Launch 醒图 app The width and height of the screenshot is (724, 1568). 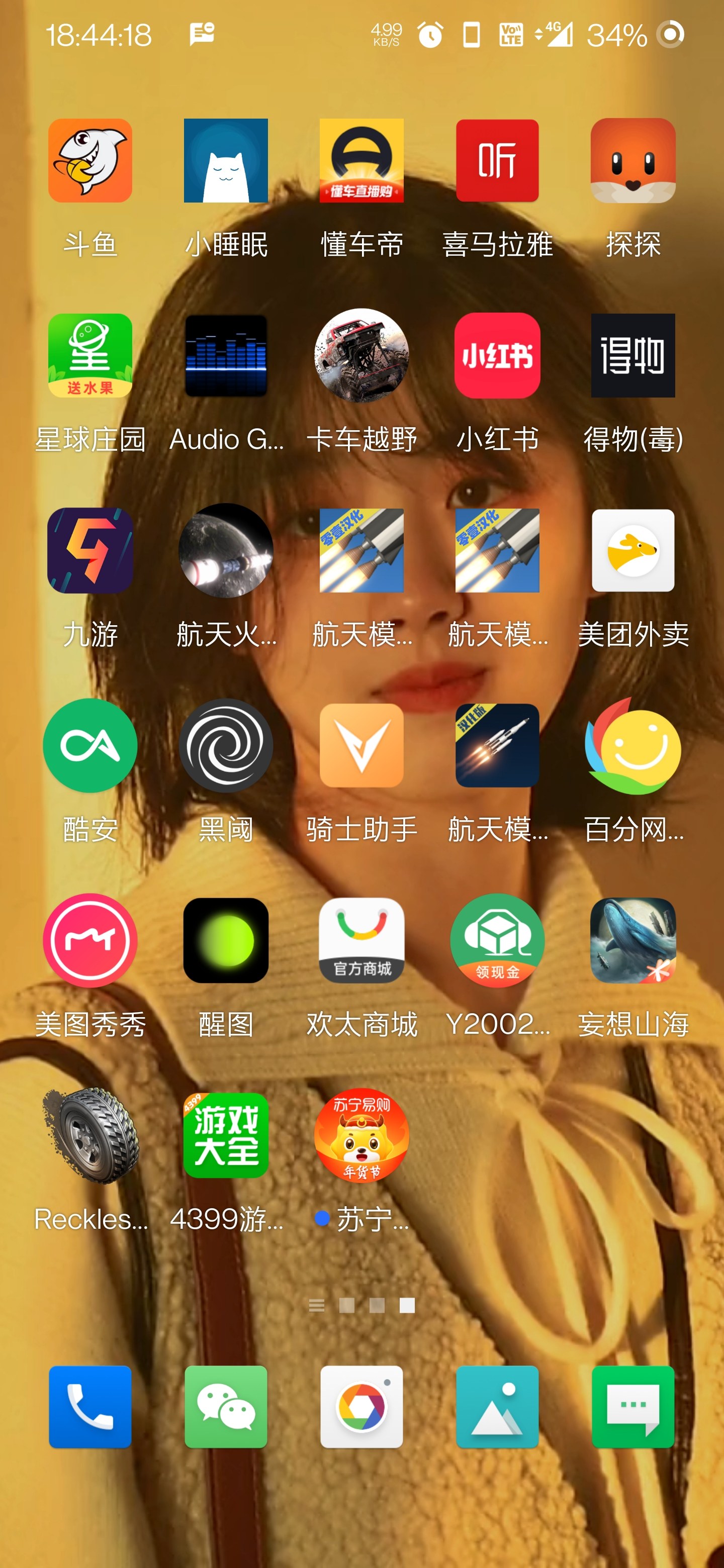coord(226,940)
